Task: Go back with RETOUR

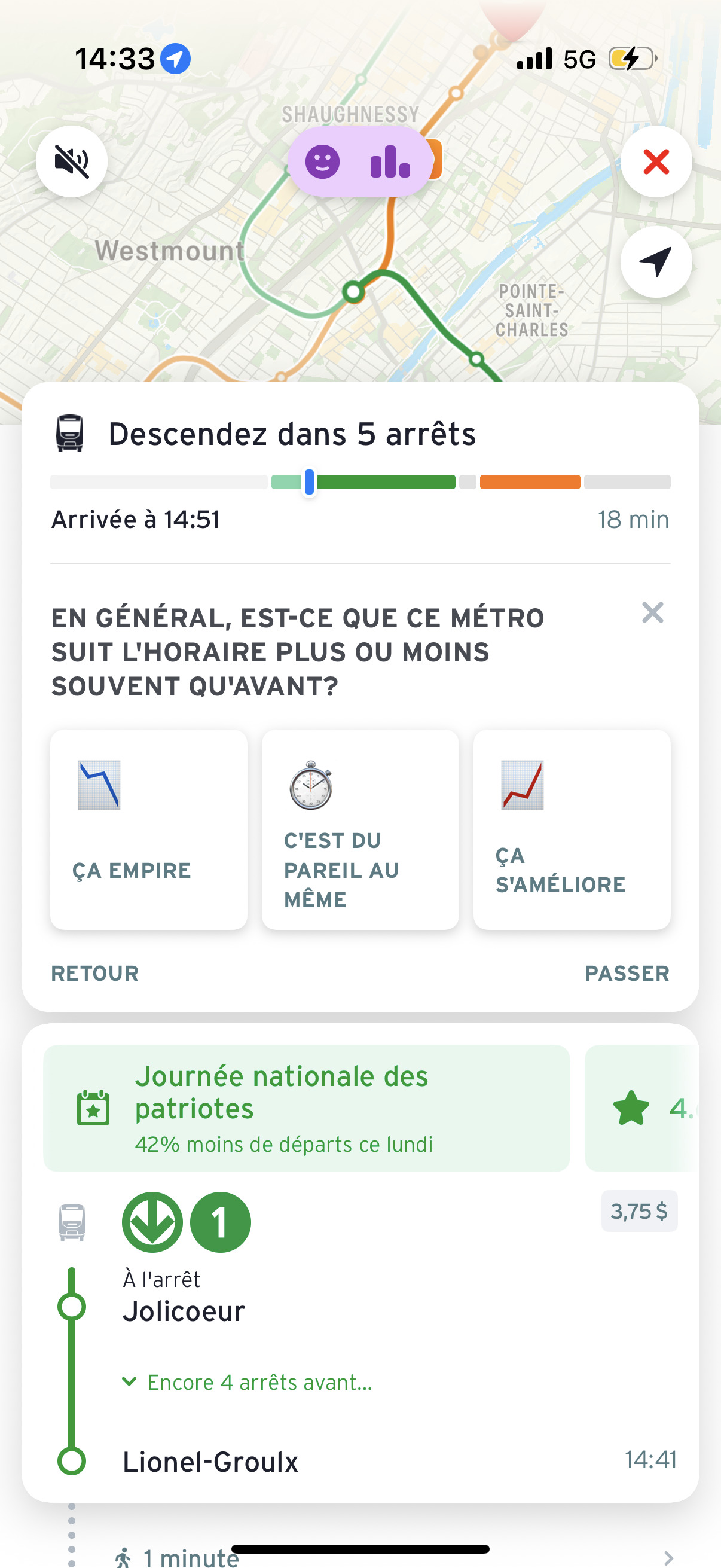Action: pyautogui.click(x=95, y=973)
